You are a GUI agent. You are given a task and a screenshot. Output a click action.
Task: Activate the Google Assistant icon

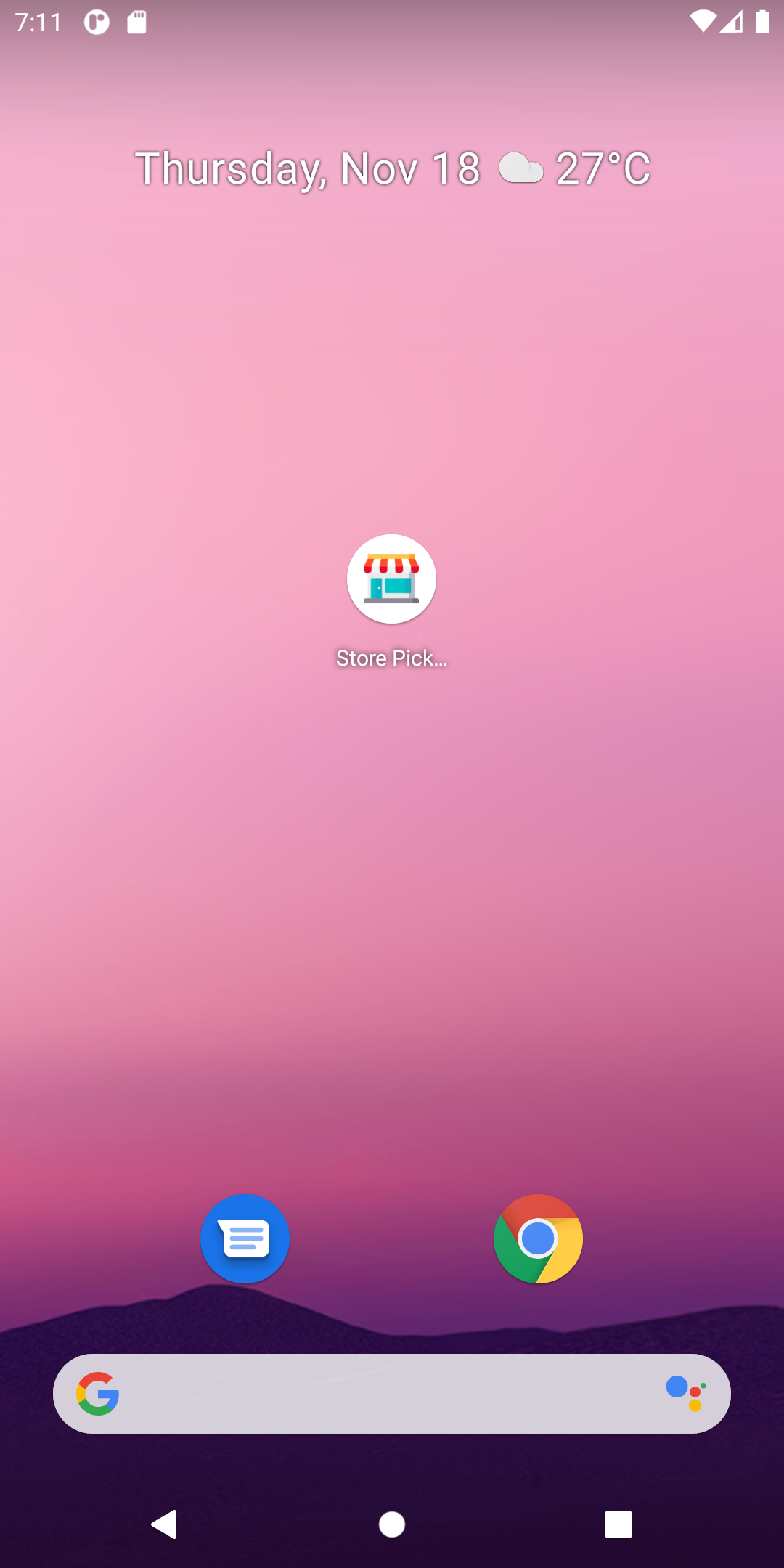tap(686, 1393)
